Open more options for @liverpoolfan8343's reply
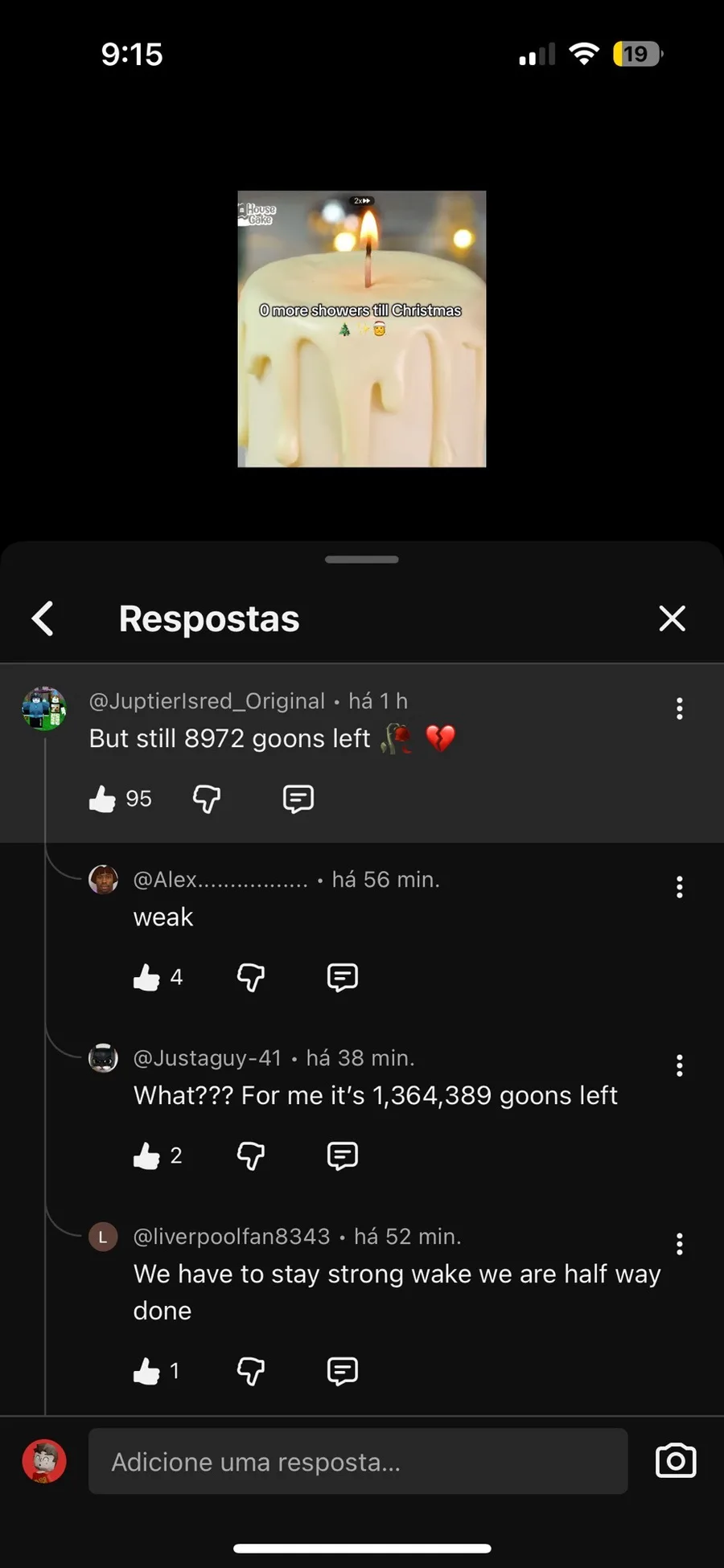The image size is (724, 1568). (x=680, y=1244)
